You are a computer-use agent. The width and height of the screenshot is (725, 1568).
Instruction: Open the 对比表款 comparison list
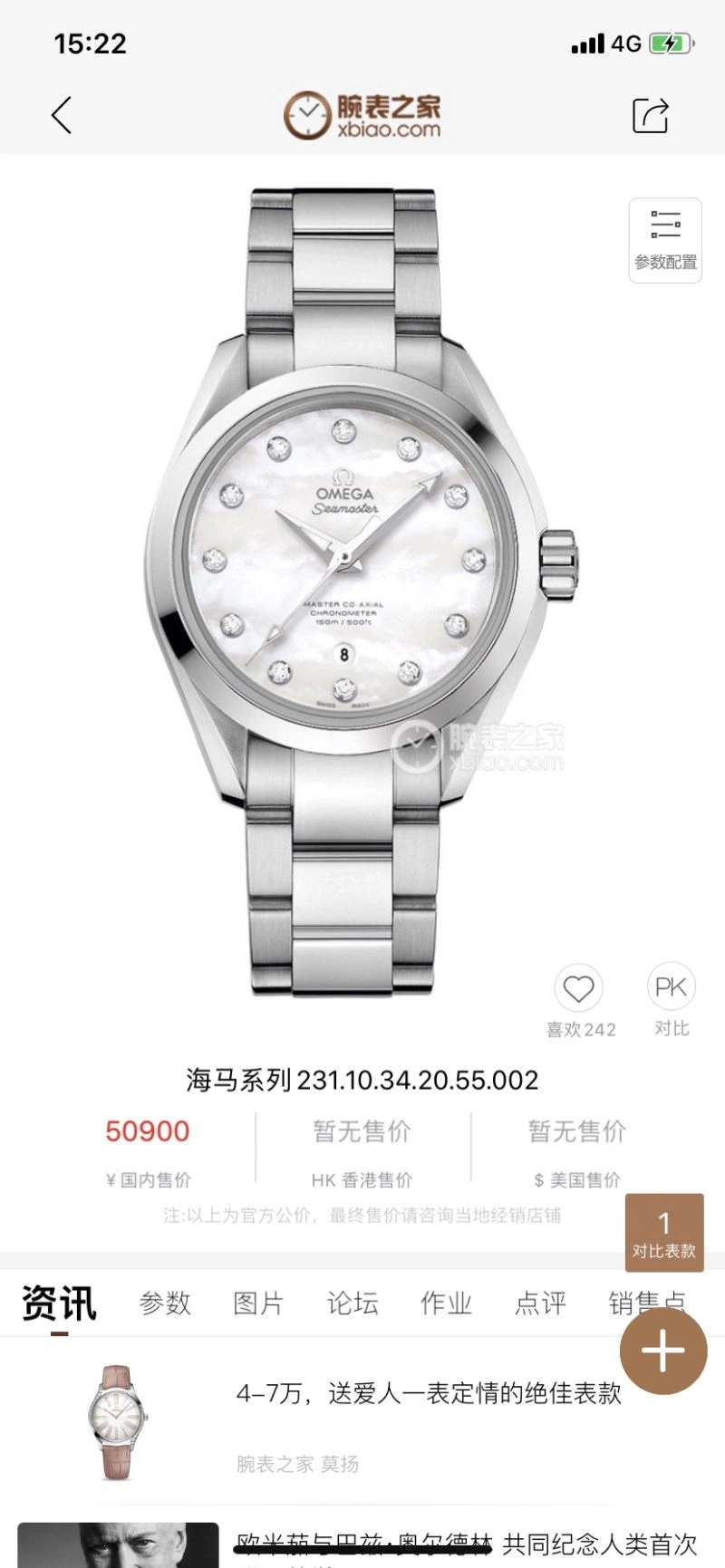663,1233
